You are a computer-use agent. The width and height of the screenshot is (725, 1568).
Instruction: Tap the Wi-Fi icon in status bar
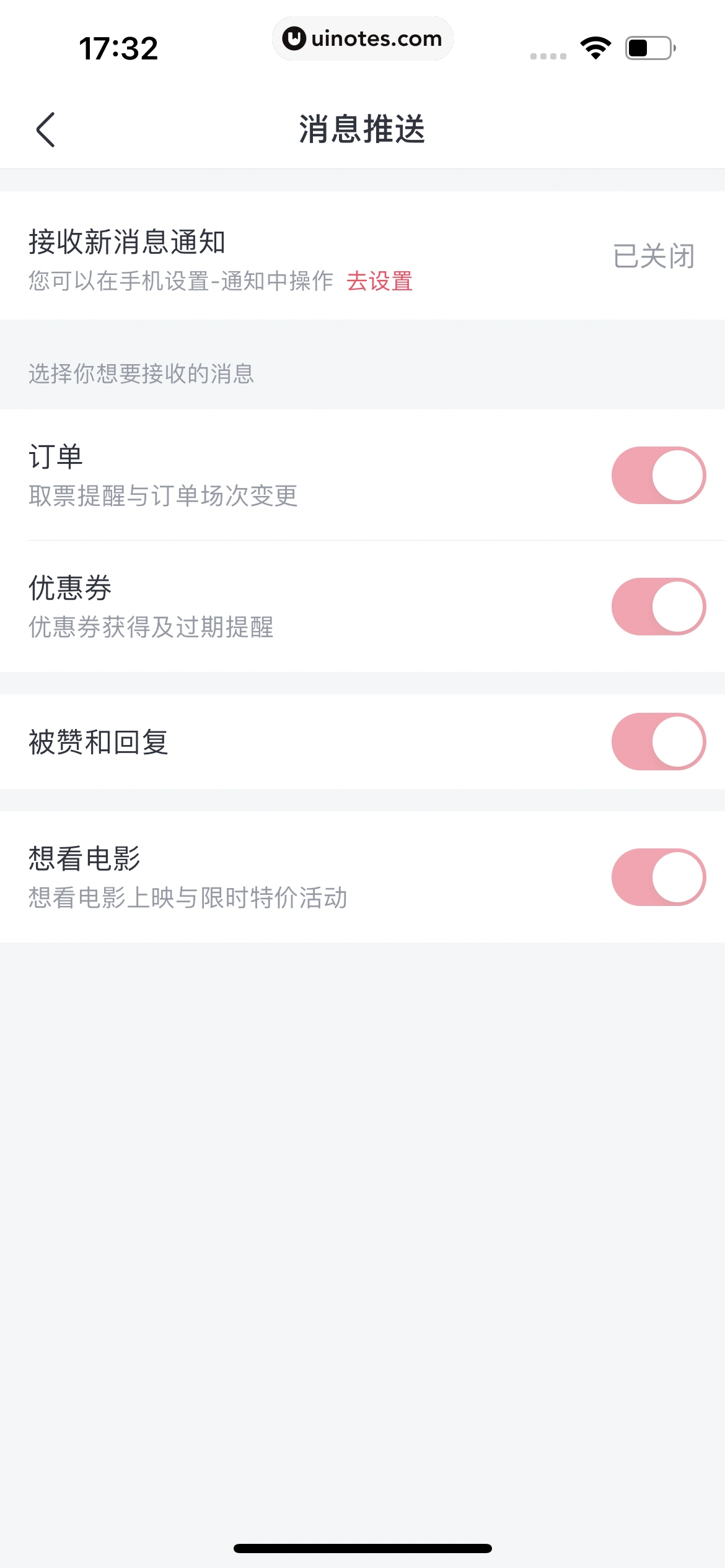pyautogui.click(x=594, y=48)
